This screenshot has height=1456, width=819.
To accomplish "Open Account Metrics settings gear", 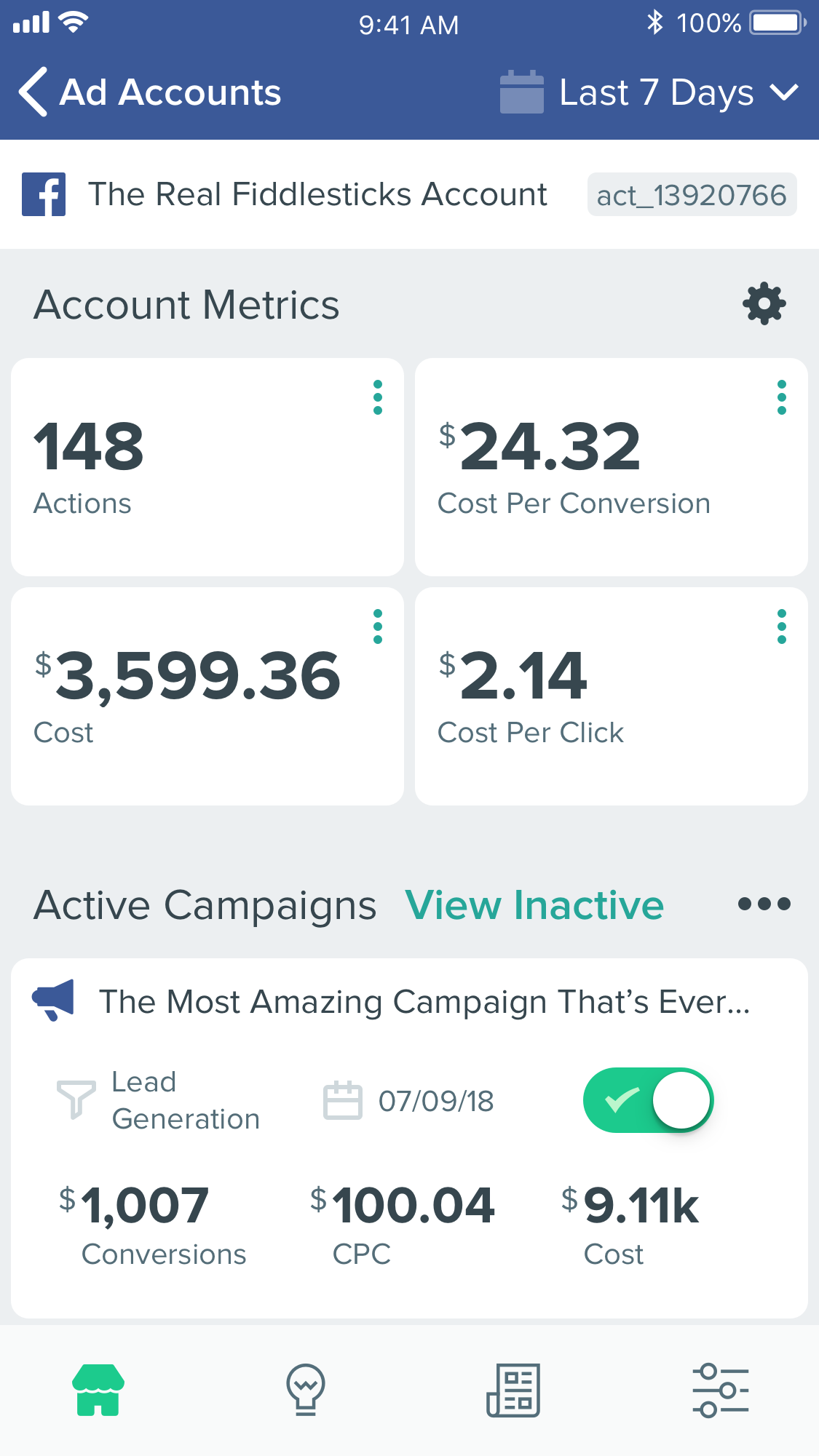I will (764, 303).
